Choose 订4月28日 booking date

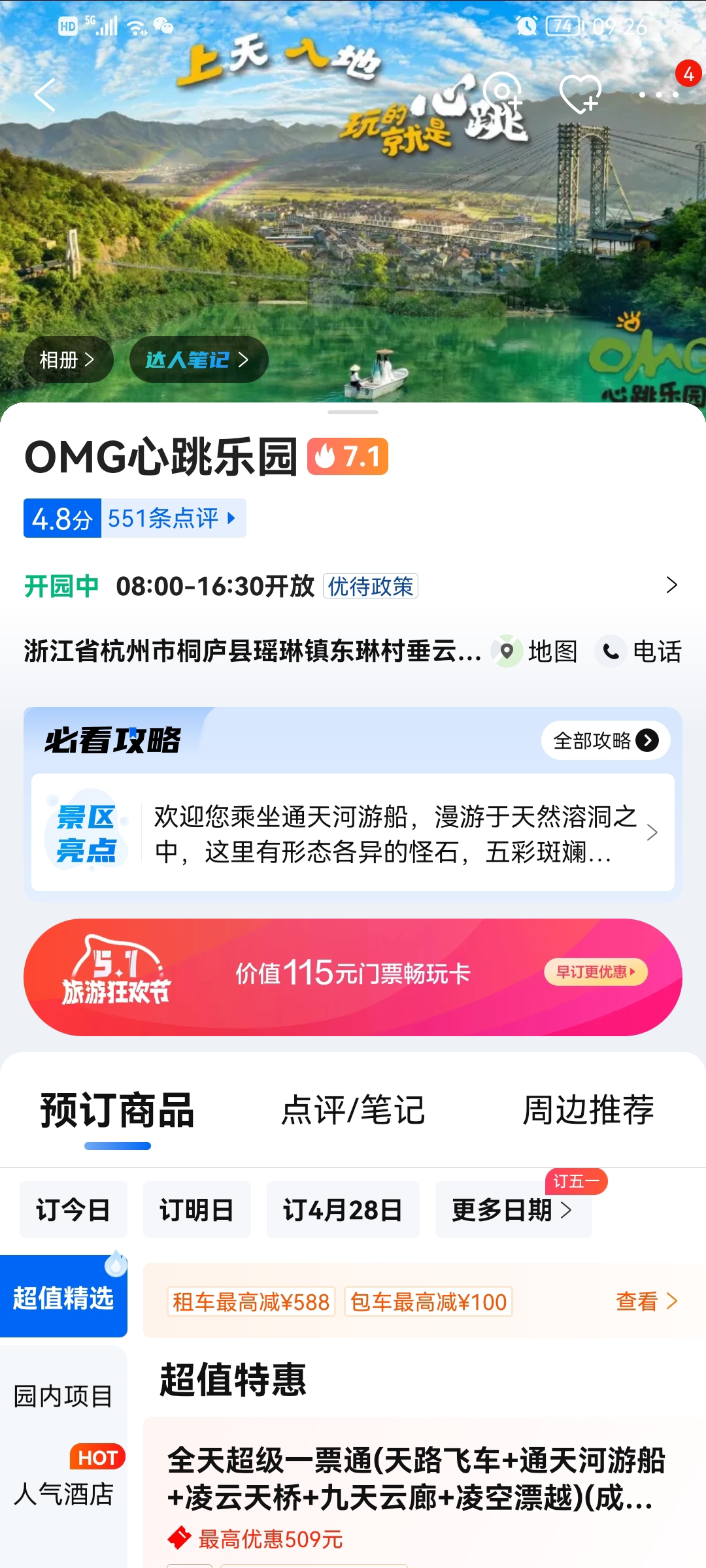[x=343, y=1209]
